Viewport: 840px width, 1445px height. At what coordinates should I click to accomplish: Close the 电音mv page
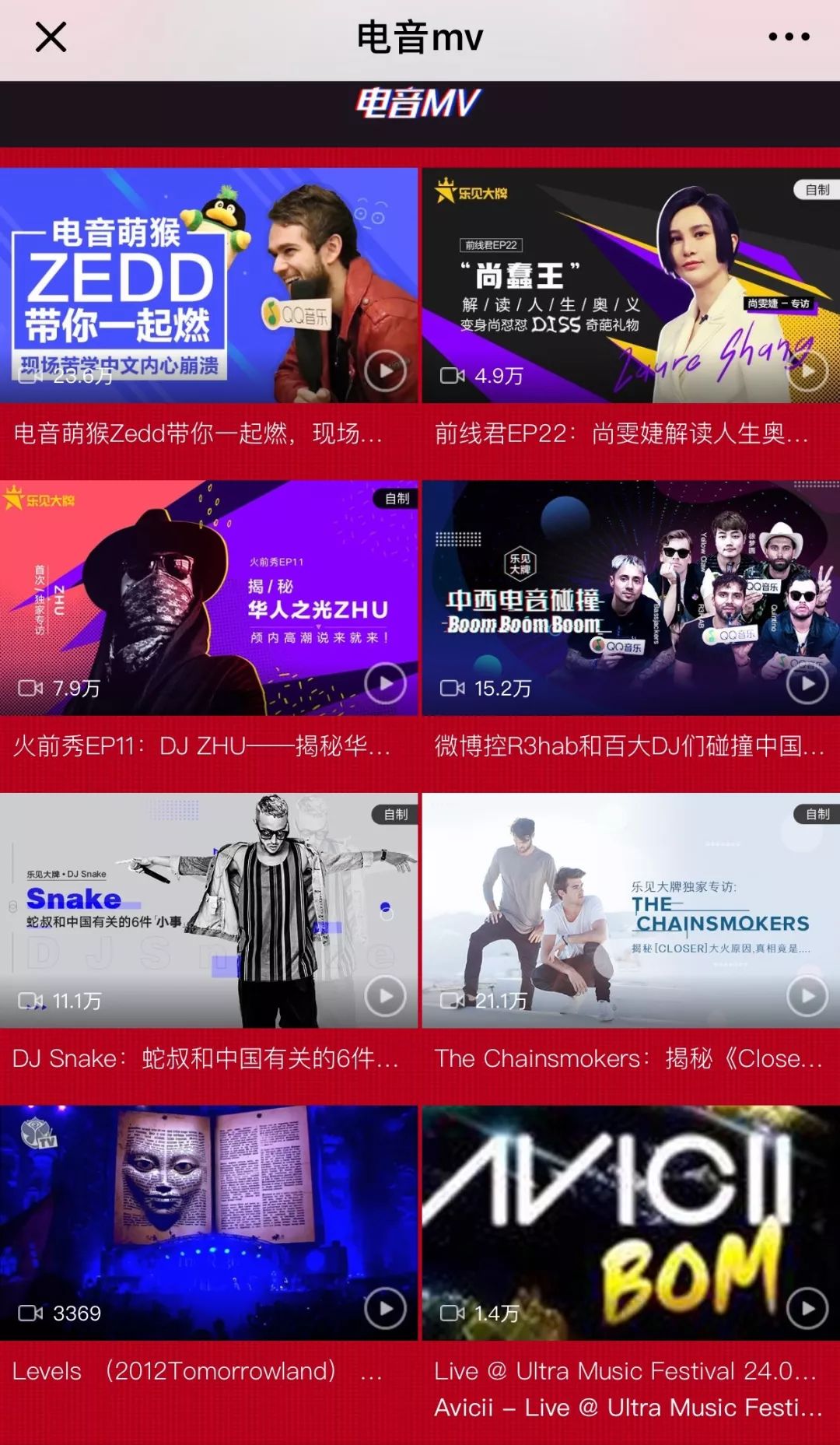(x=51, y=37)
